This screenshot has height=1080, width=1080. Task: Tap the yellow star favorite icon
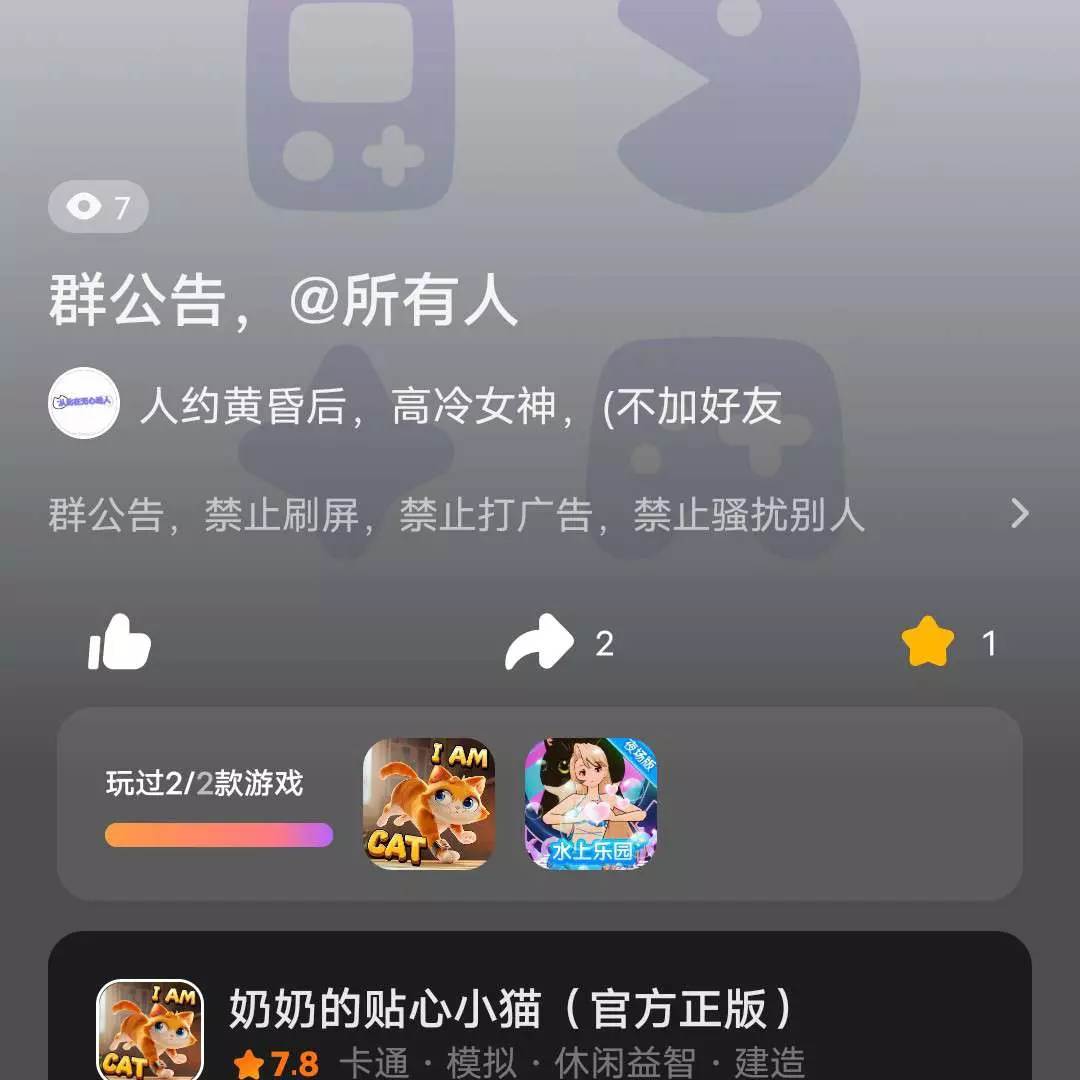[928, 642]
